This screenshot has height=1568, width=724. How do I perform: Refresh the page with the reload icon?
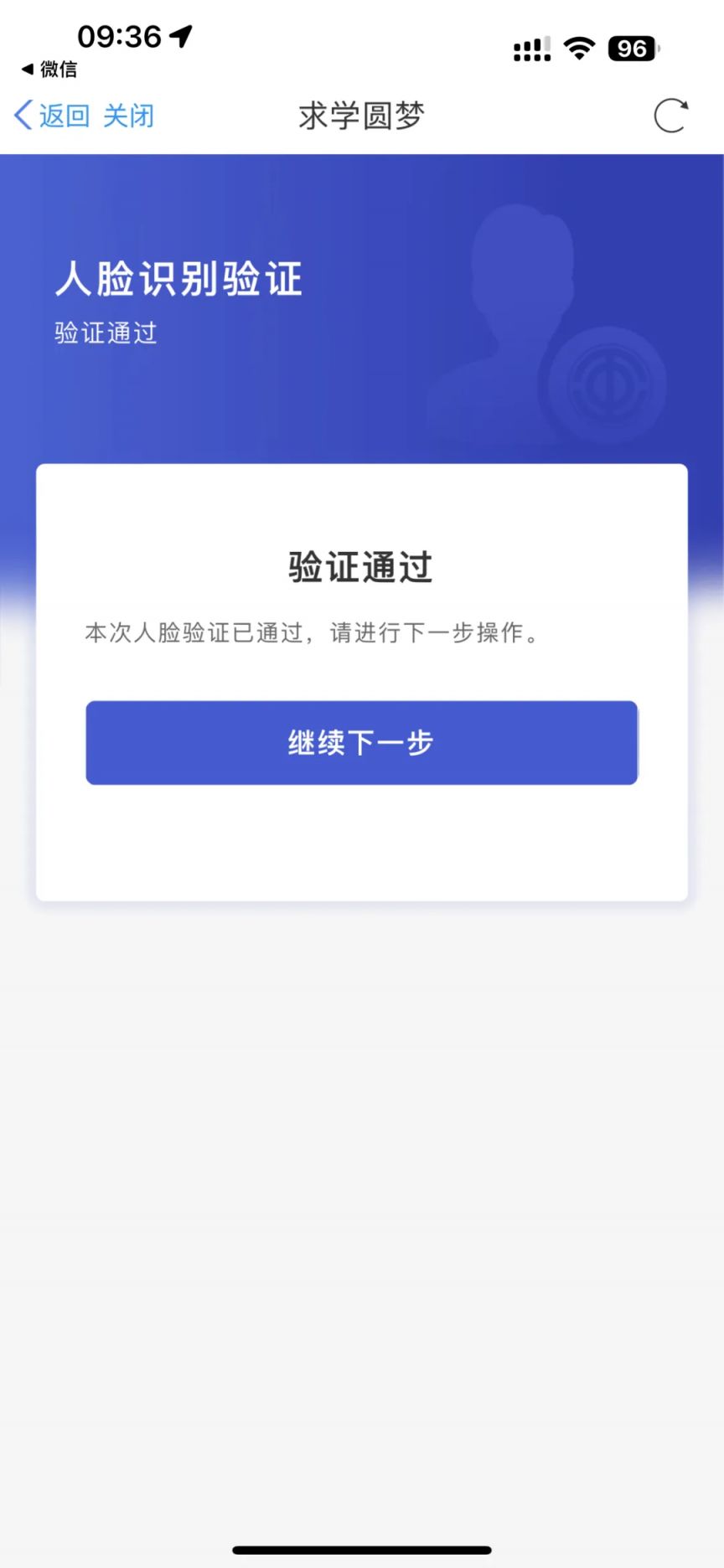point(670,116)
